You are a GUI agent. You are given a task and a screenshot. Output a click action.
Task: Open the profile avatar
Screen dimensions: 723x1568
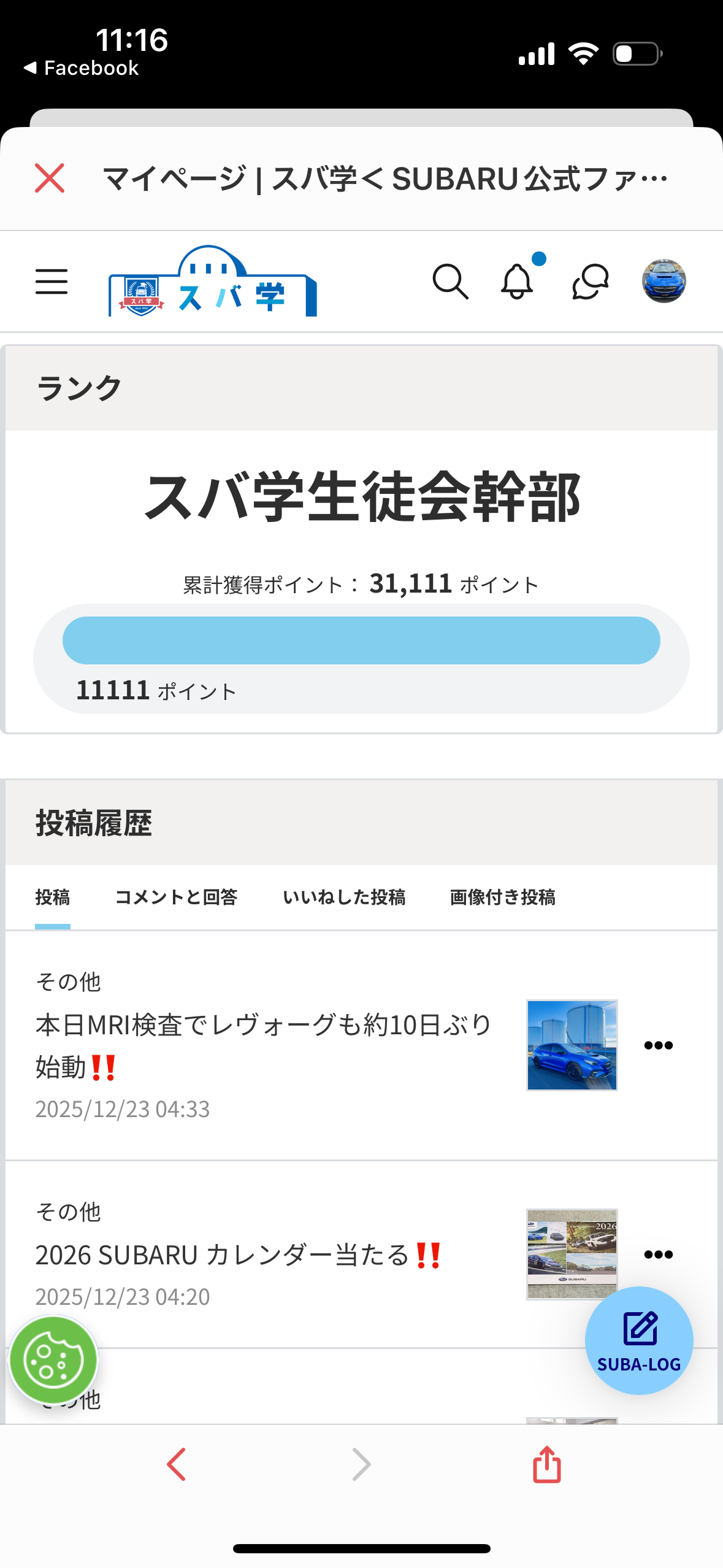(664, 281)
